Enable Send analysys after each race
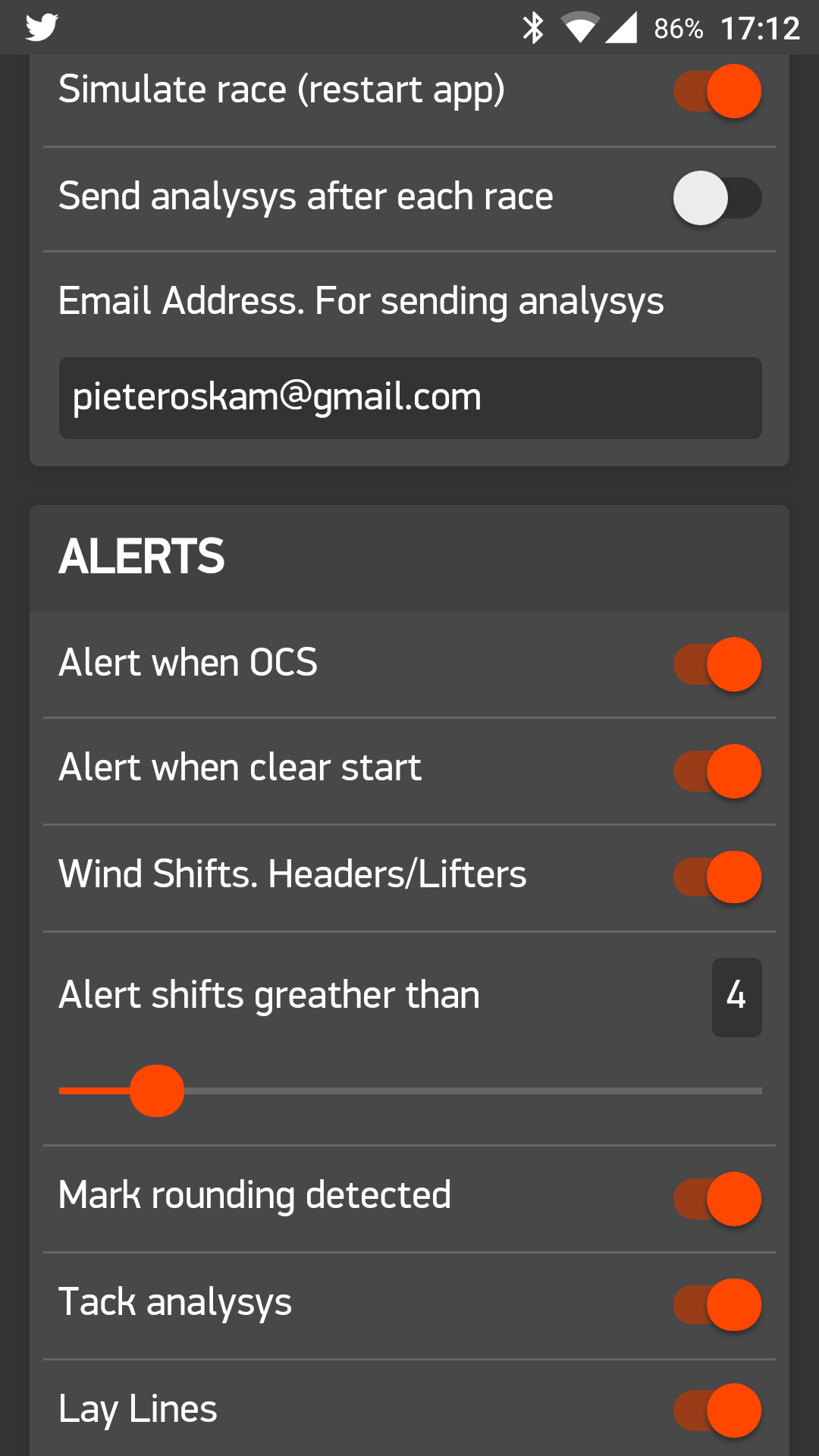The image size is (819, 1456). [717, 198]
